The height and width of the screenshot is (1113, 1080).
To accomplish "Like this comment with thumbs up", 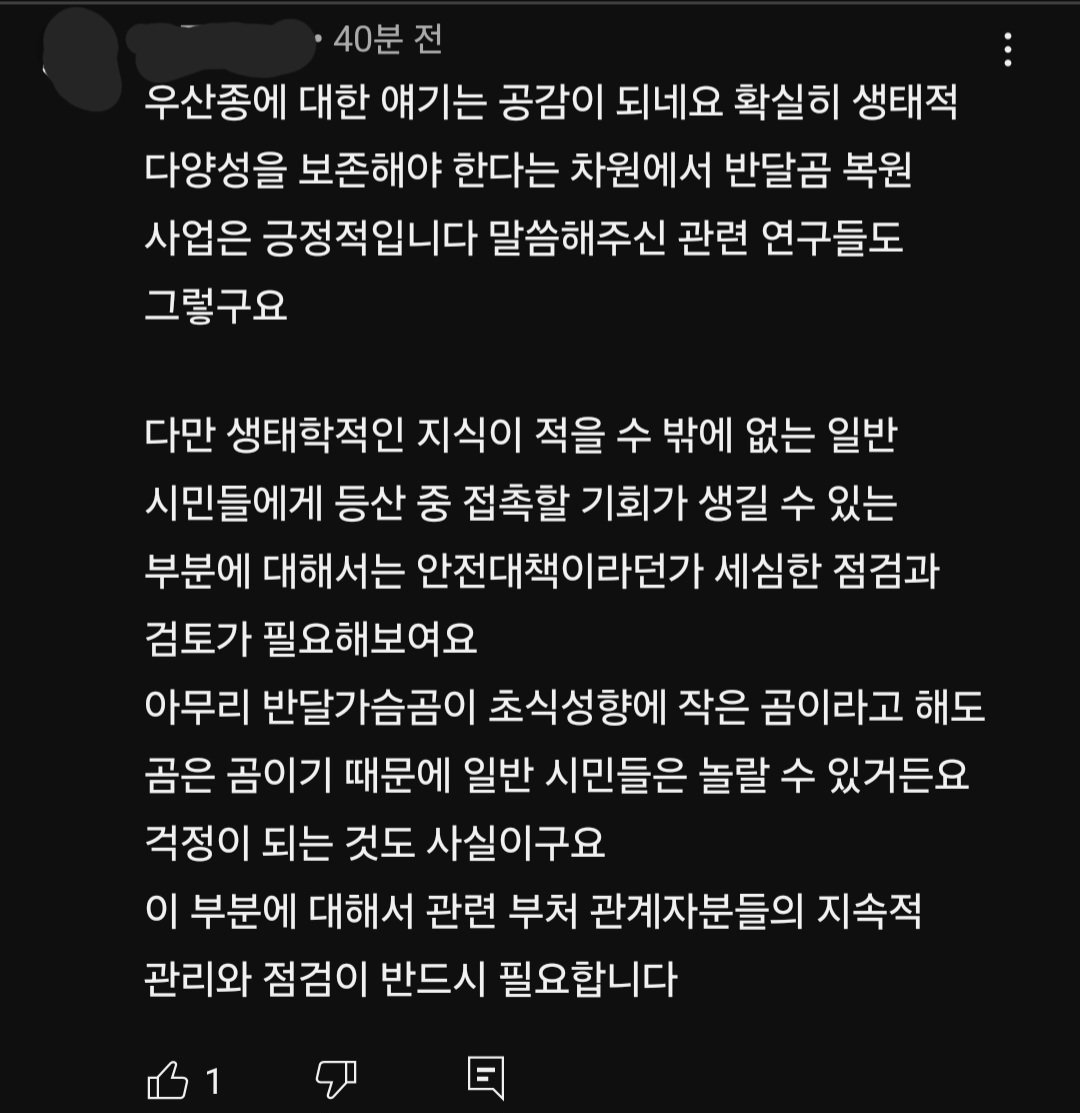I will click(x=166, y=1080).
